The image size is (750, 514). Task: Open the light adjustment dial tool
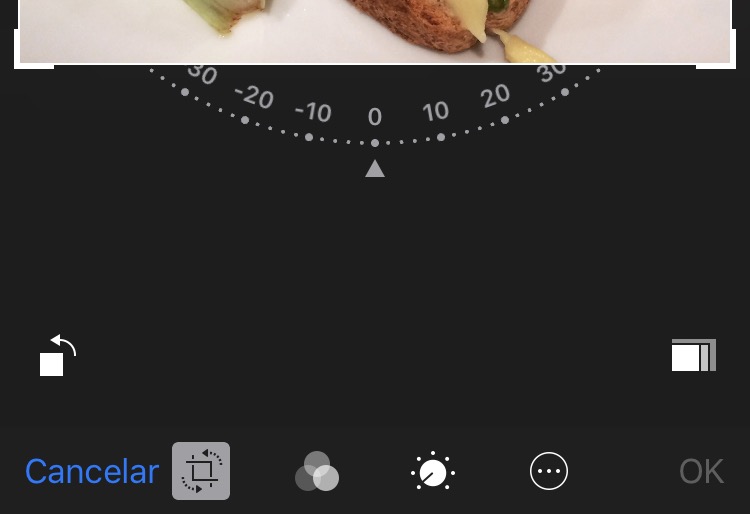[x=433, y=471]
